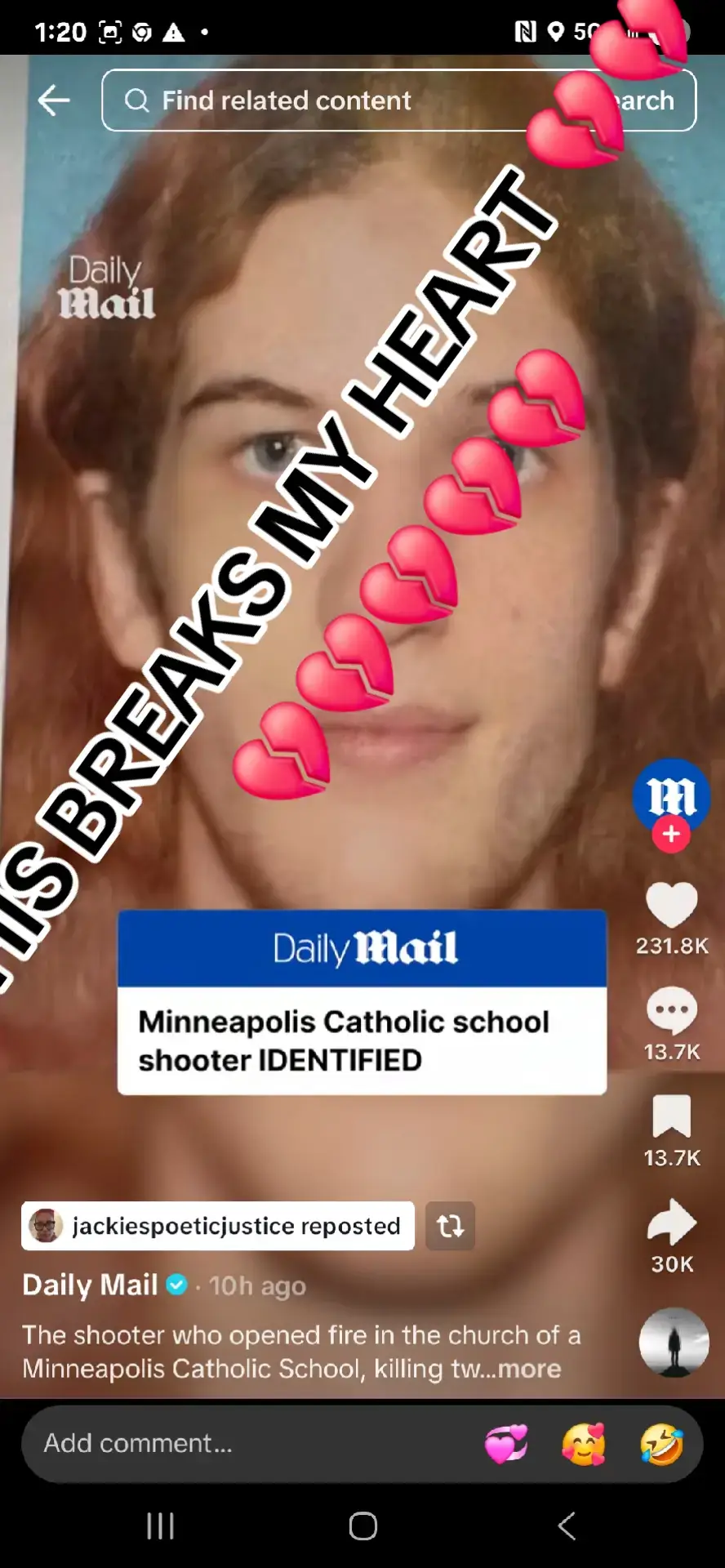The height and width of the screenshot is (1568, 725).
Task: Follow Daily Mail via the plus badge
Action: pyautogui.click(x=671, y=834)
